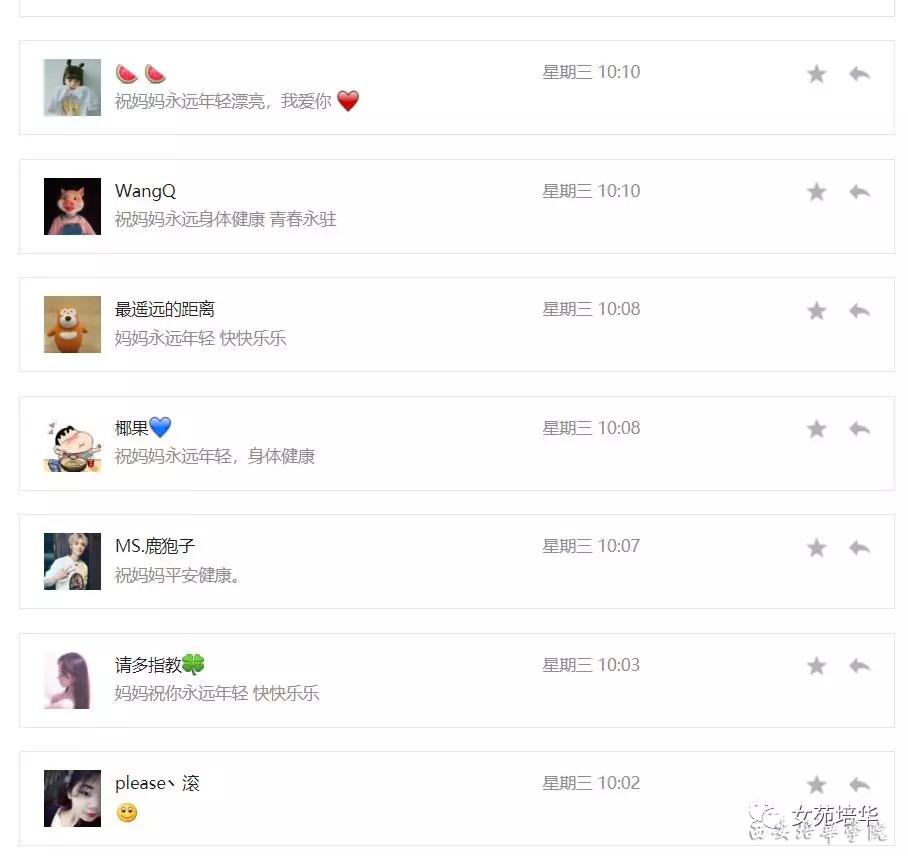Reply to 请多指教's comment
The image size is (908, 856).
(859, 666)
